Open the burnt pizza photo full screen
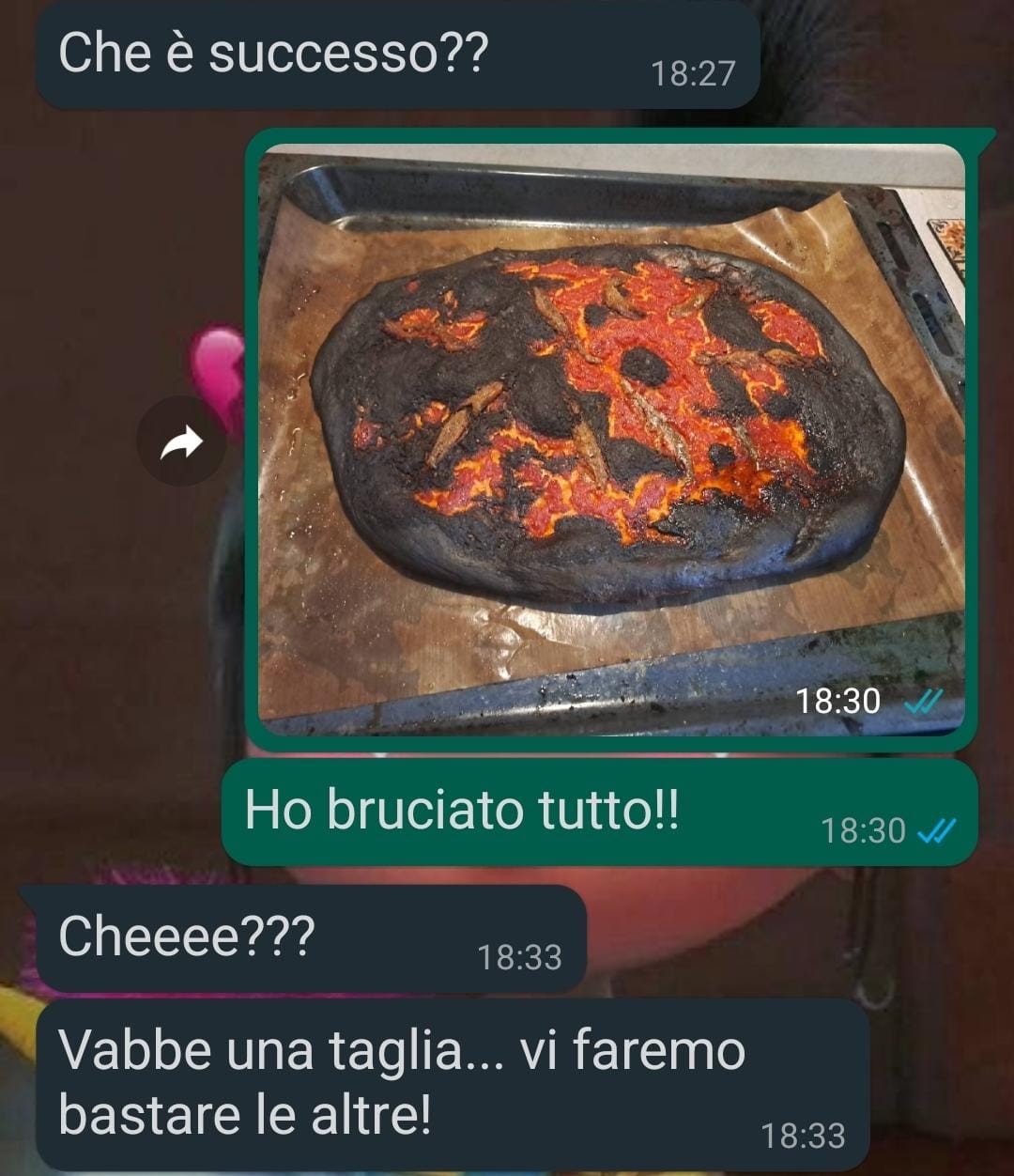 tap(610, 432)
